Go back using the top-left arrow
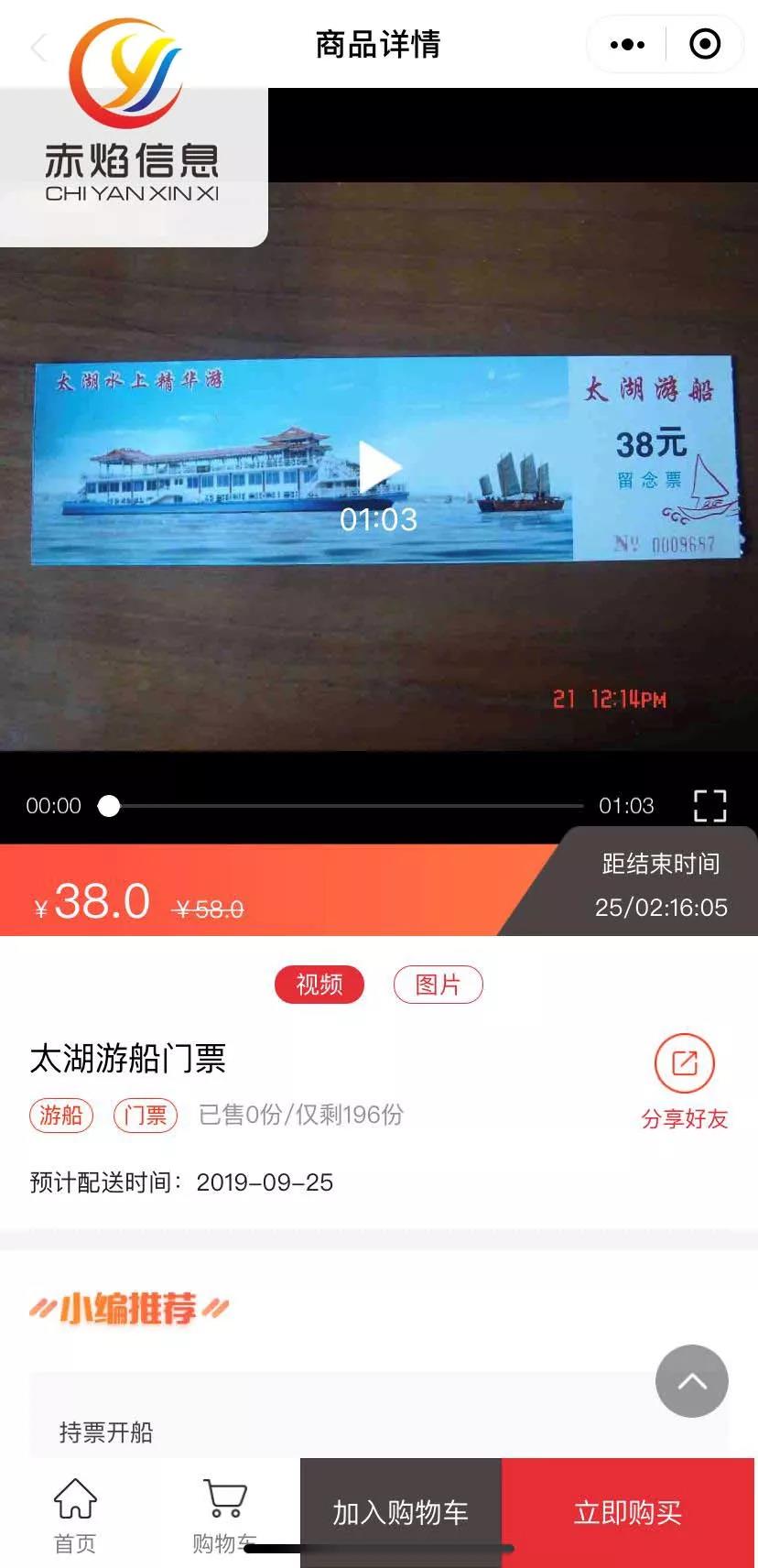The image size is (758, 1568). 38,47
